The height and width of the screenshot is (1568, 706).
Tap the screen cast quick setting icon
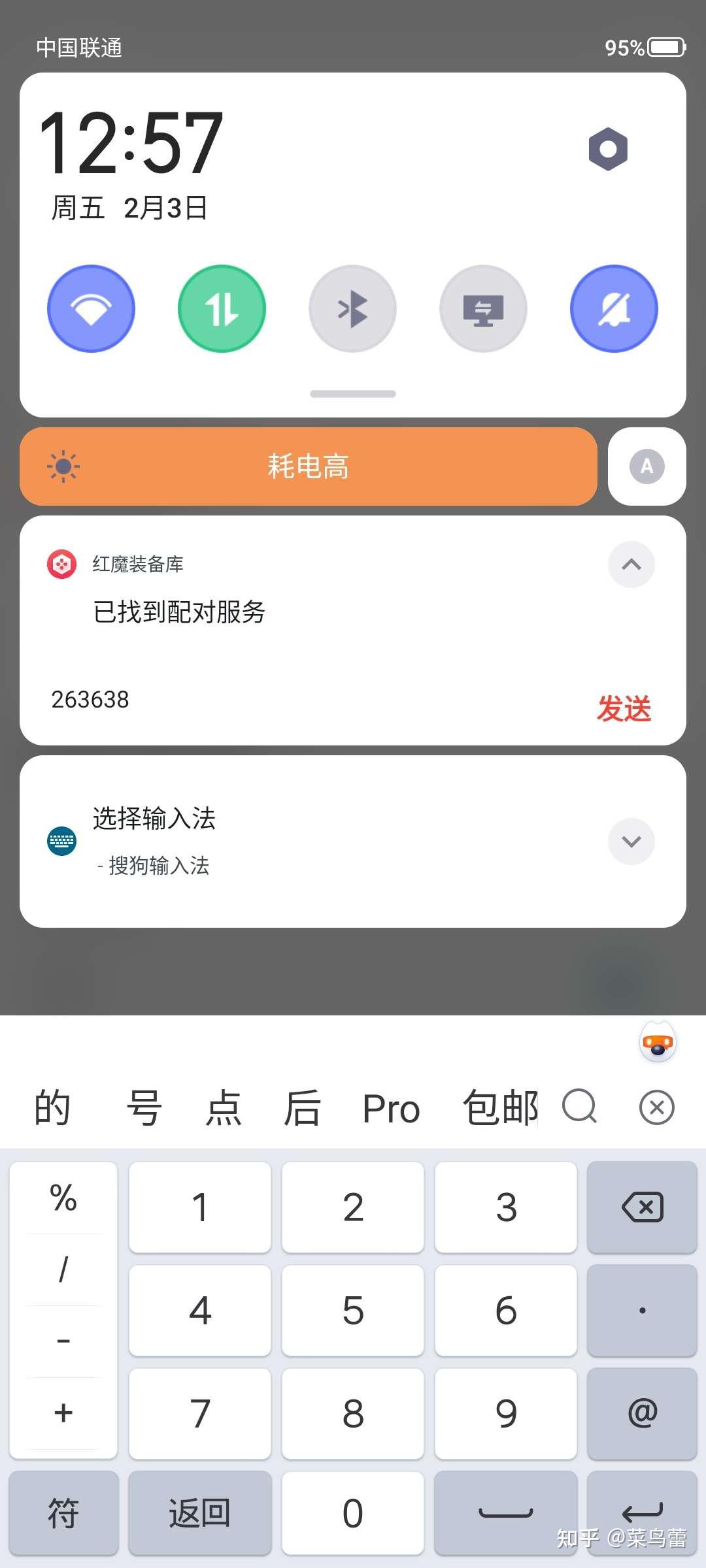click(x=483, y=308)
